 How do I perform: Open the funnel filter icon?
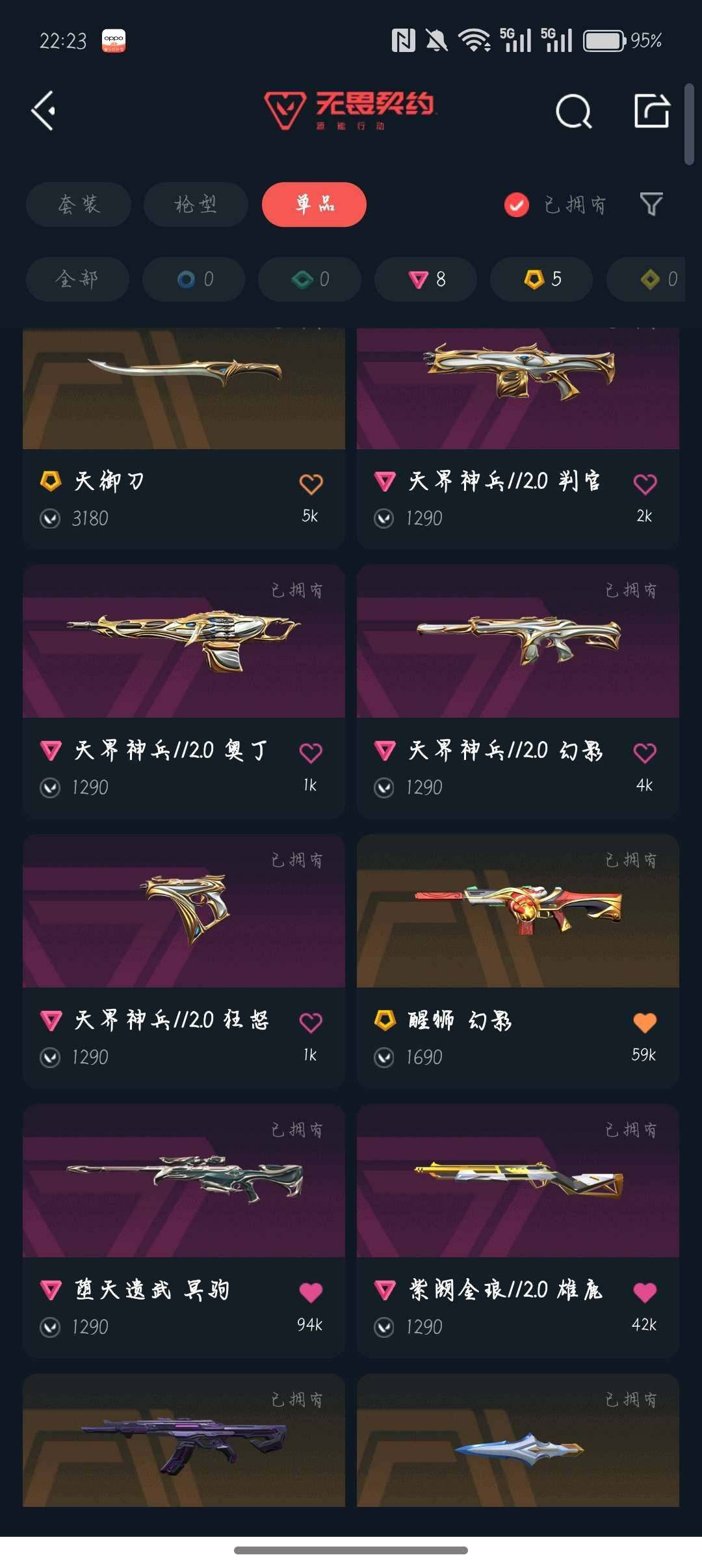tap(651, 205)
